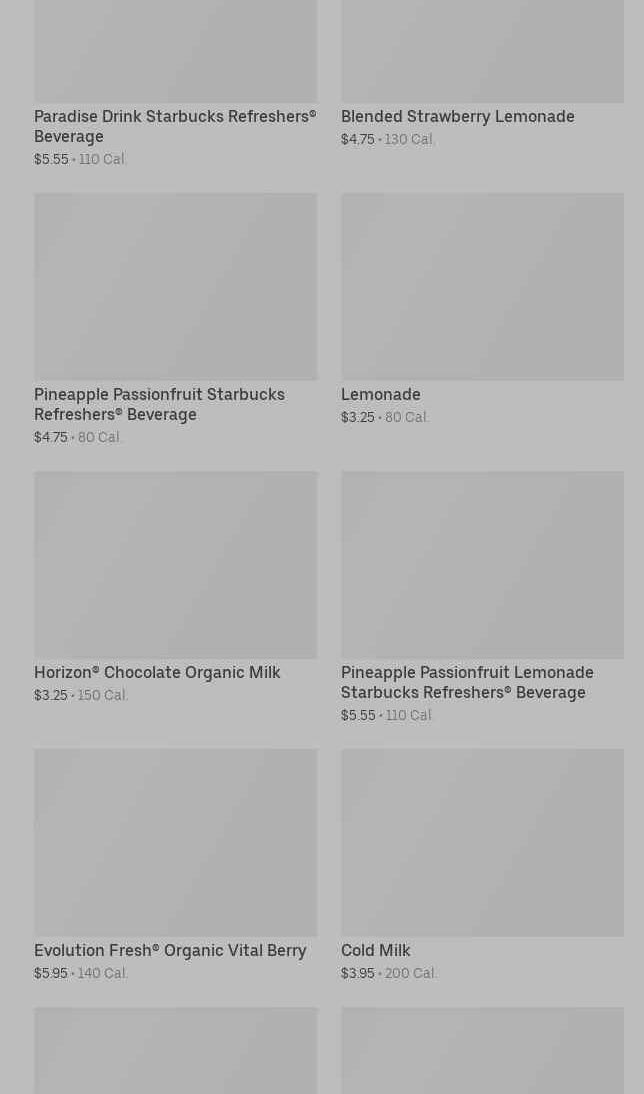
Task: Select Blended Strawberry Lemonade item
Action: pos(457,117)
